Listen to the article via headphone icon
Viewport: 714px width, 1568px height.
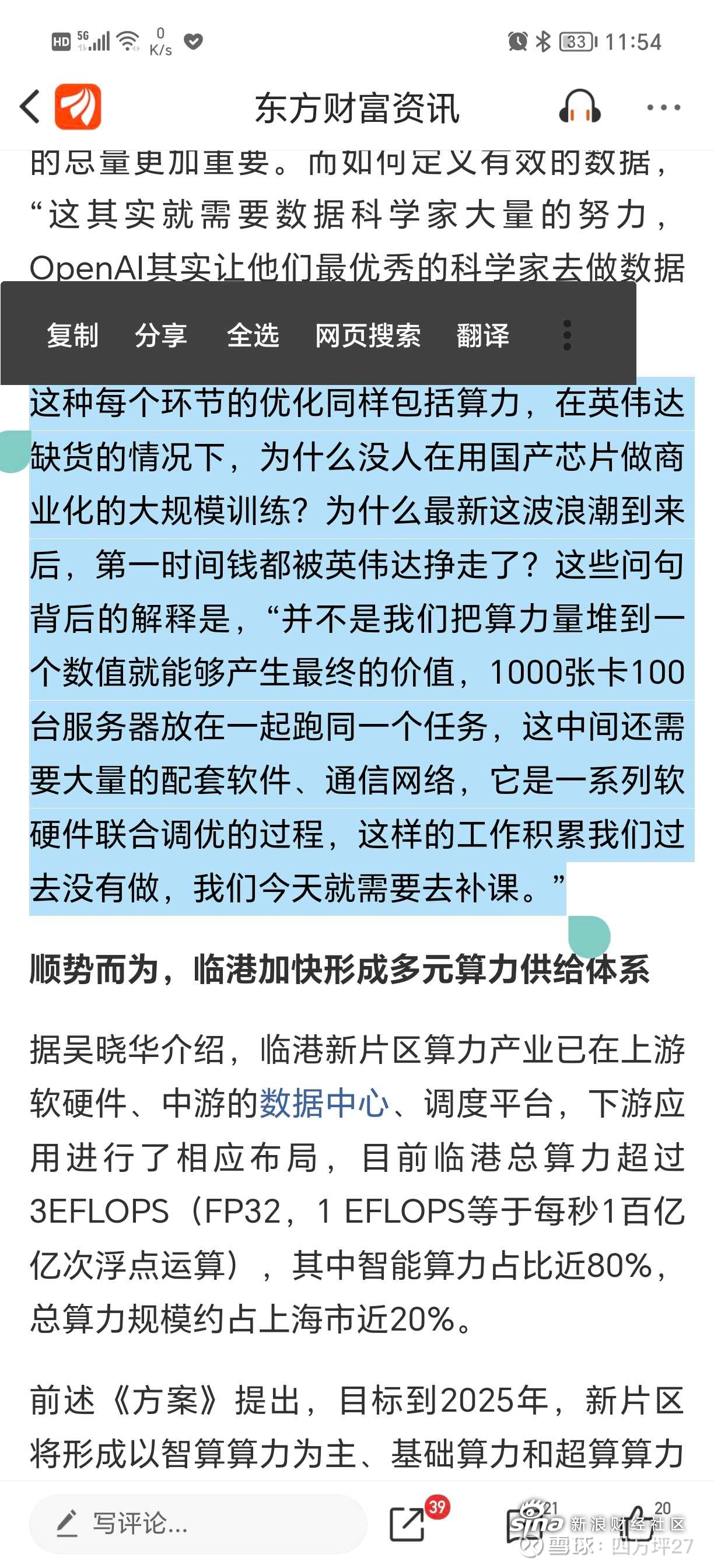[x=579, y=107]
